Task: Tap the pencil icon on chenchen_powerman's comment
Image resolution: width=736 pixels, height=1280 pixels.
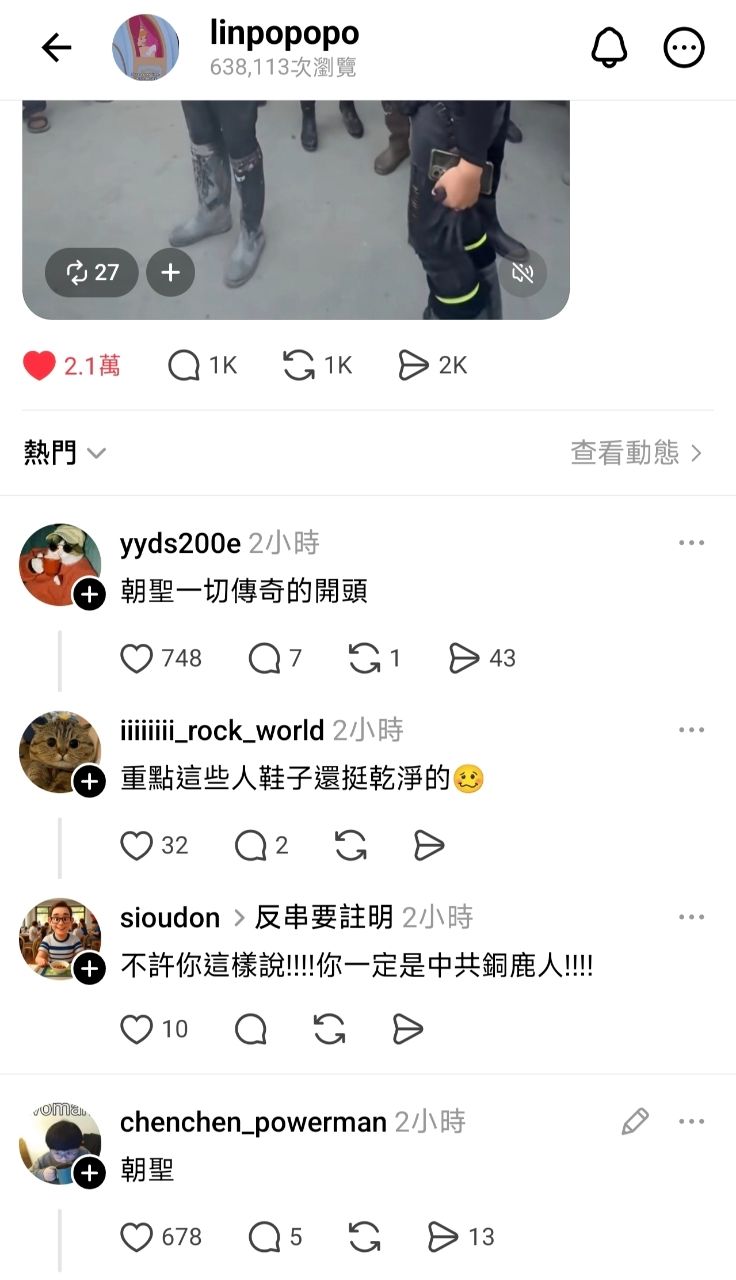Action: tap(635, 1122)
